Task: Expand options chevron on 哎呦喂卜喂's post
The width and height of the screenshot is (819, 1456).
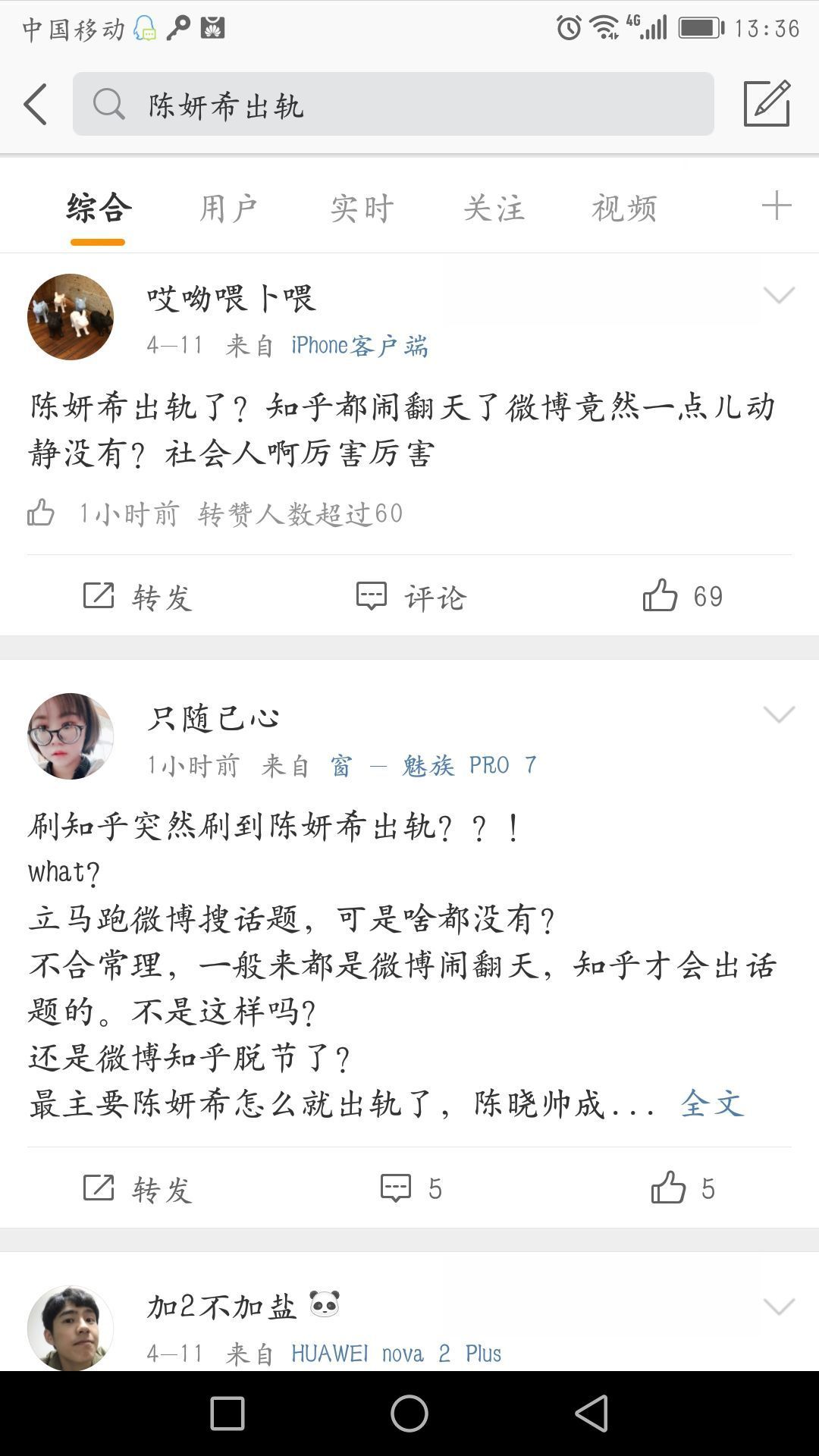Action: pyautogui.click(x=779, y=295)
